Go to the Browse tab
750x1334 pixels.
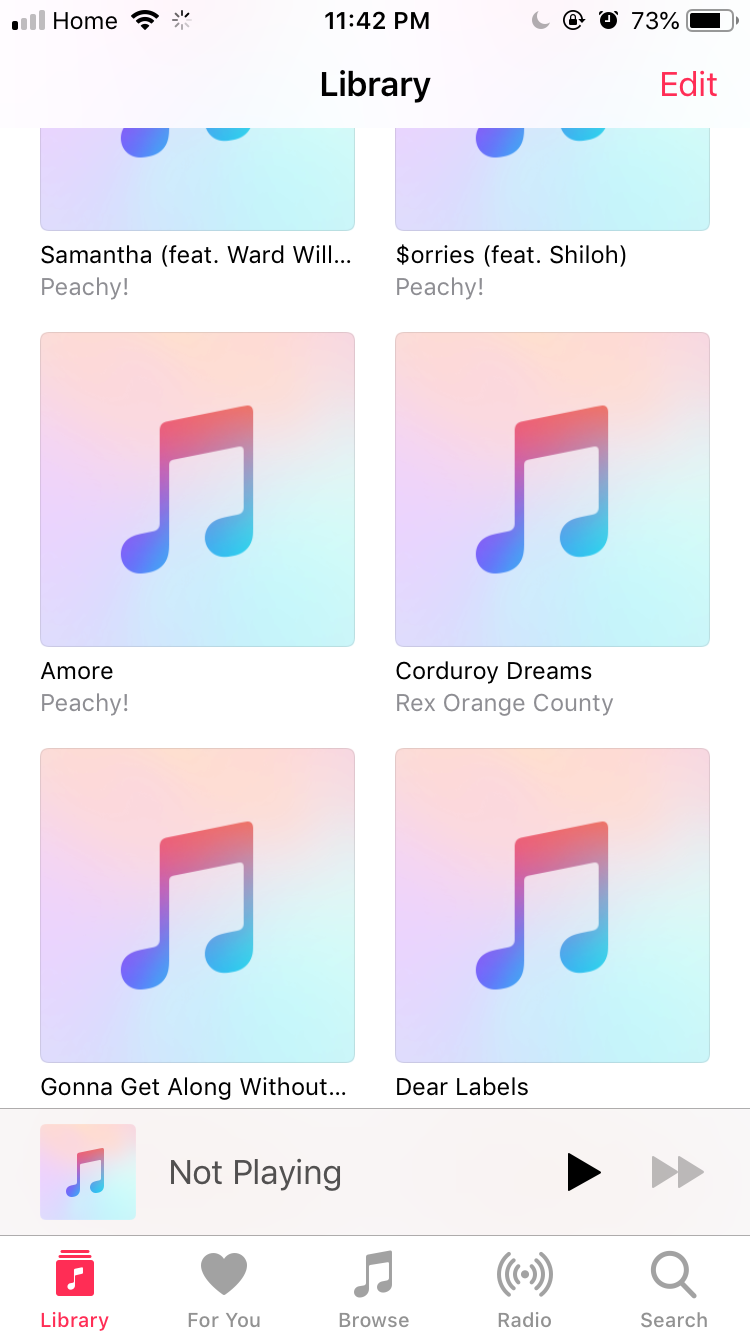point(374,1289)
